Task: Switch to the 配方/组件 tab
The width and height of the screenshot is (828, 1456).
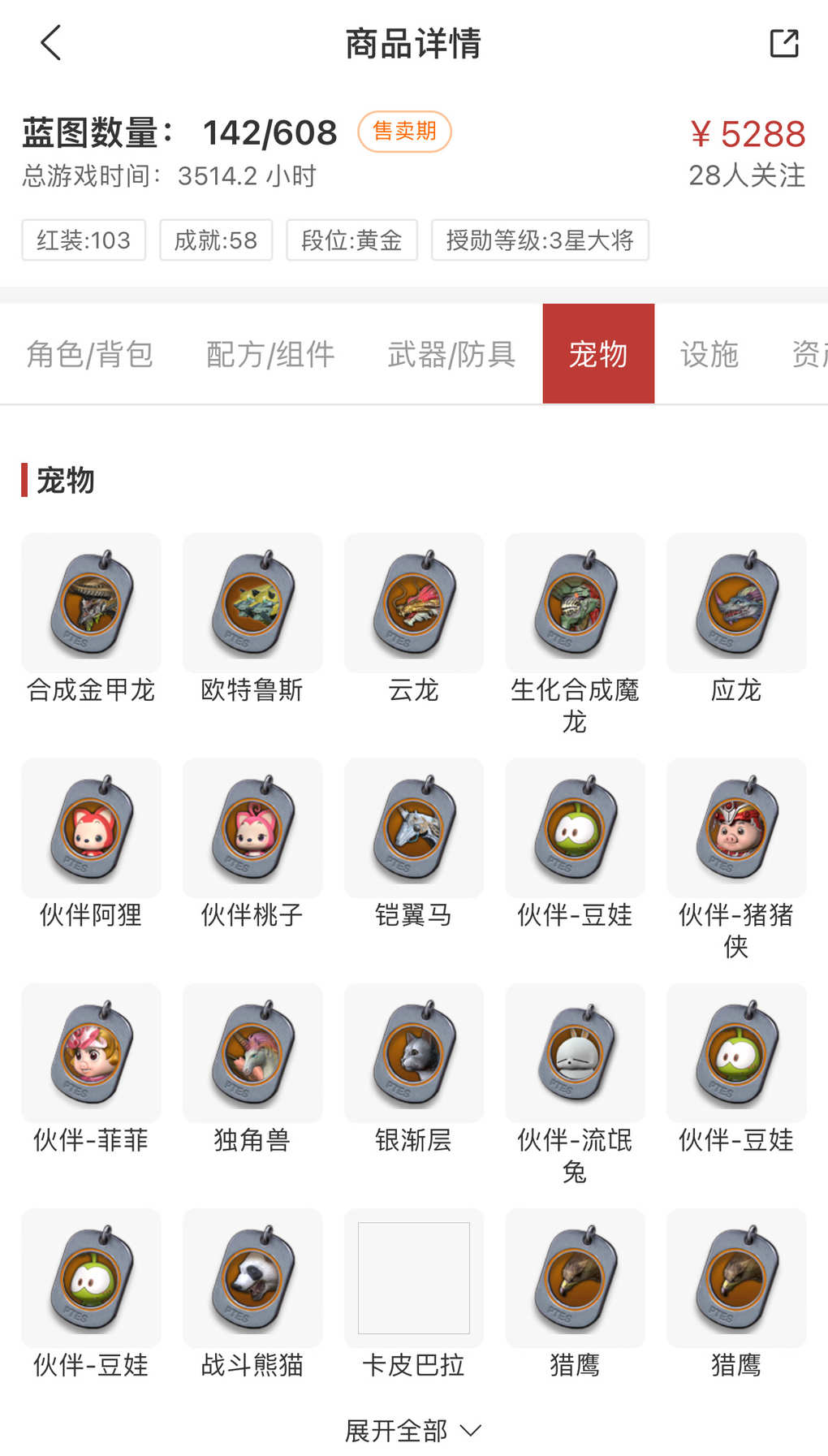Action: tap(270, 354)
